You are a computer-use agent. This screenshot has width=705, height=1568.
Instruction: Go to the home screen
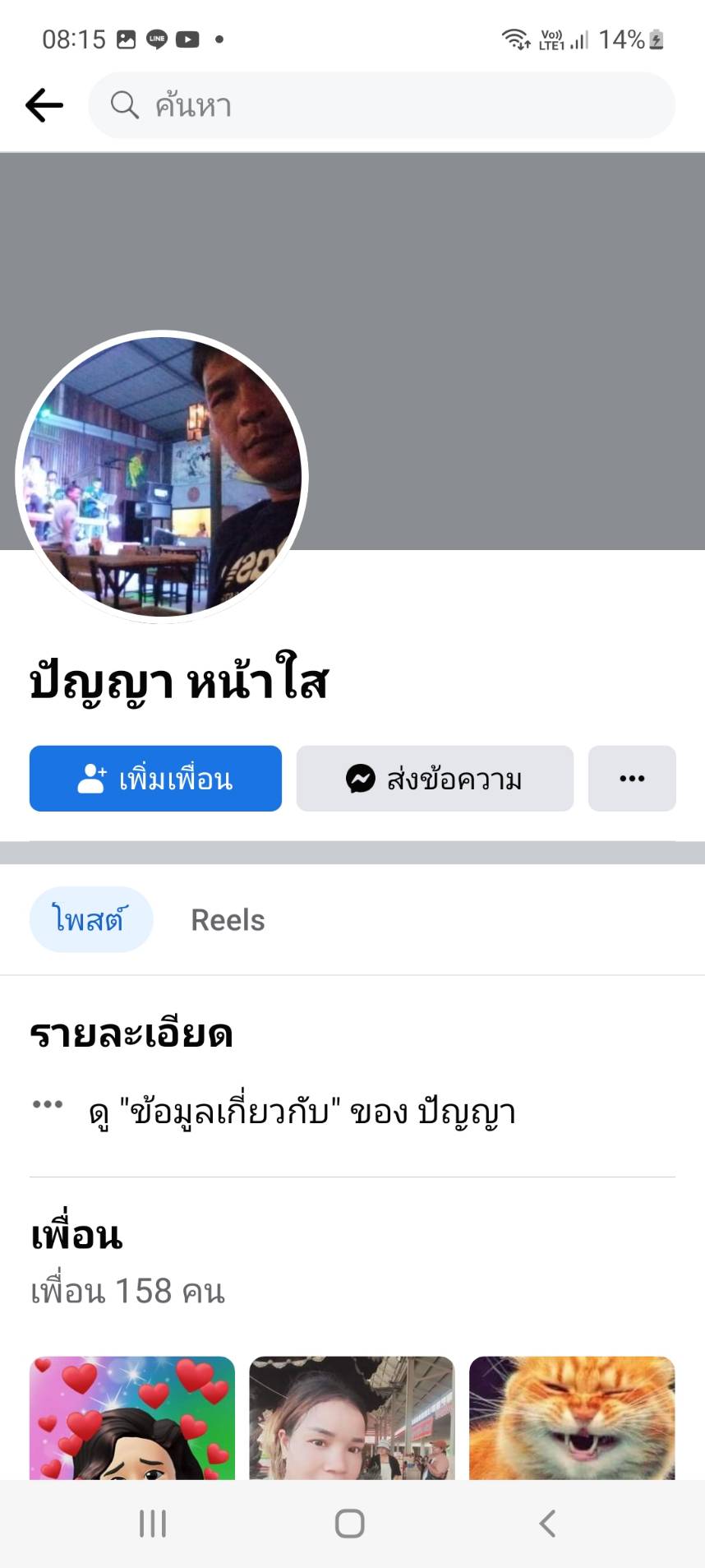click(350, 1524)
